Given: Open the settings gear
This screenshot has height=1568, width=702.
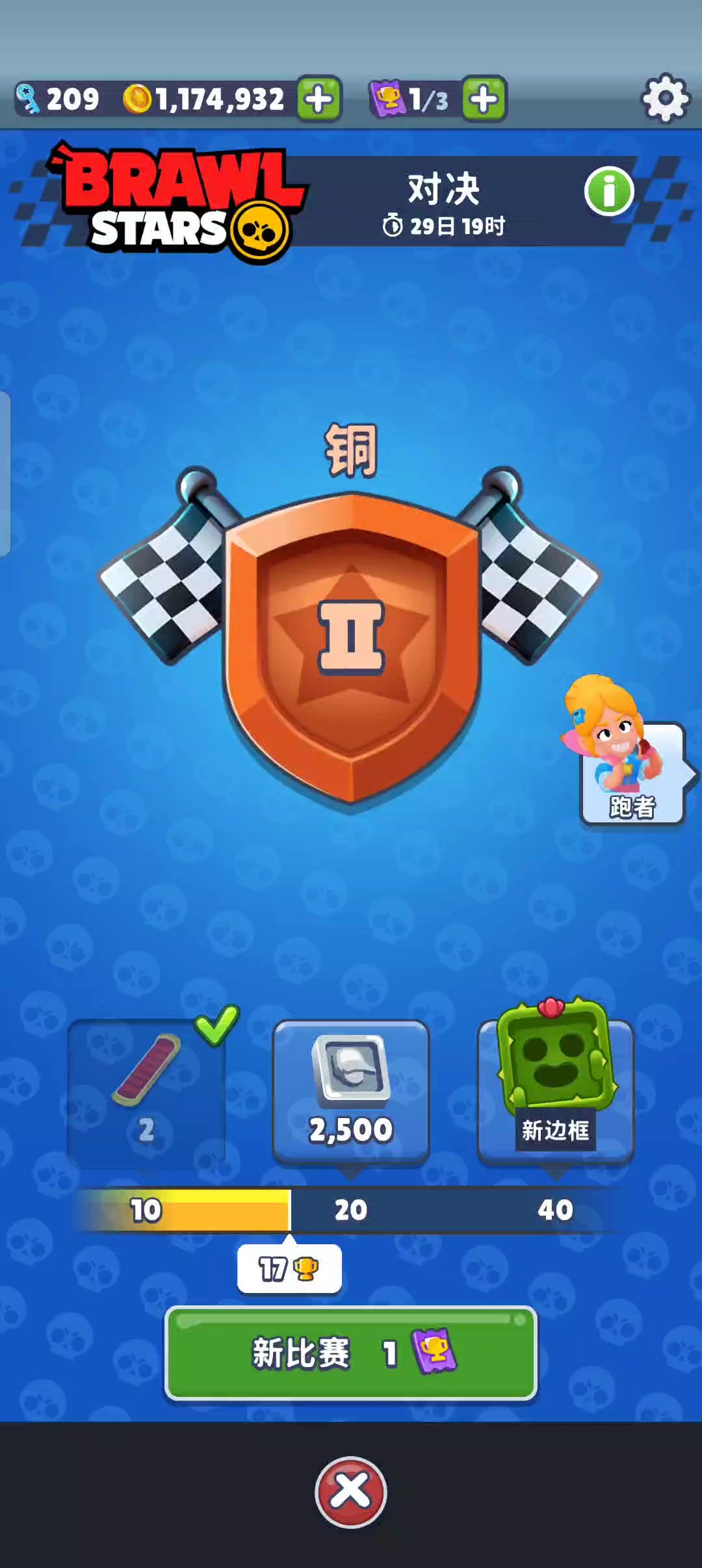Looking at the screenshot, I should coord(664,99).
